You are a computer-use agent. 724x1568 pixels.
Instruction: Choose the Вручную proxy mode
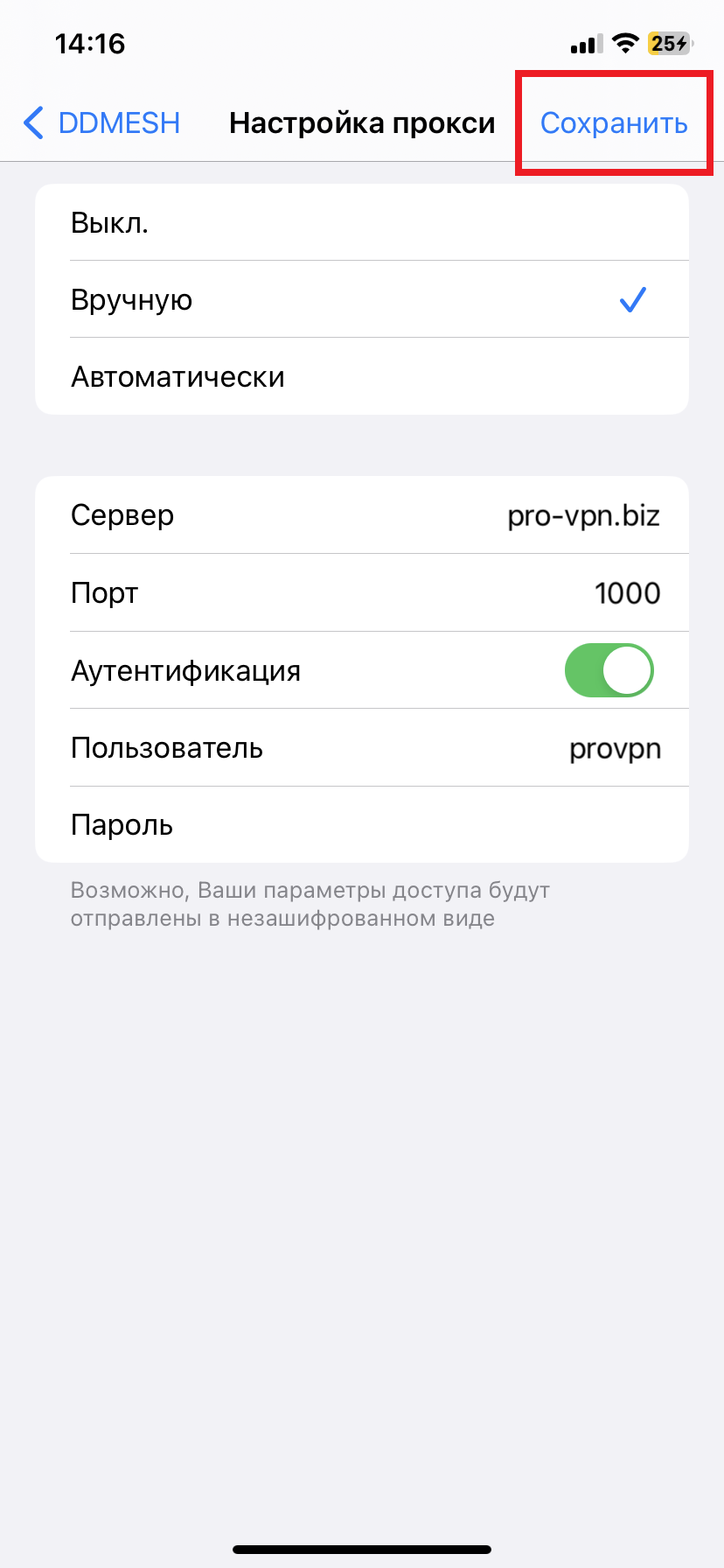click(x=362, y=300)
